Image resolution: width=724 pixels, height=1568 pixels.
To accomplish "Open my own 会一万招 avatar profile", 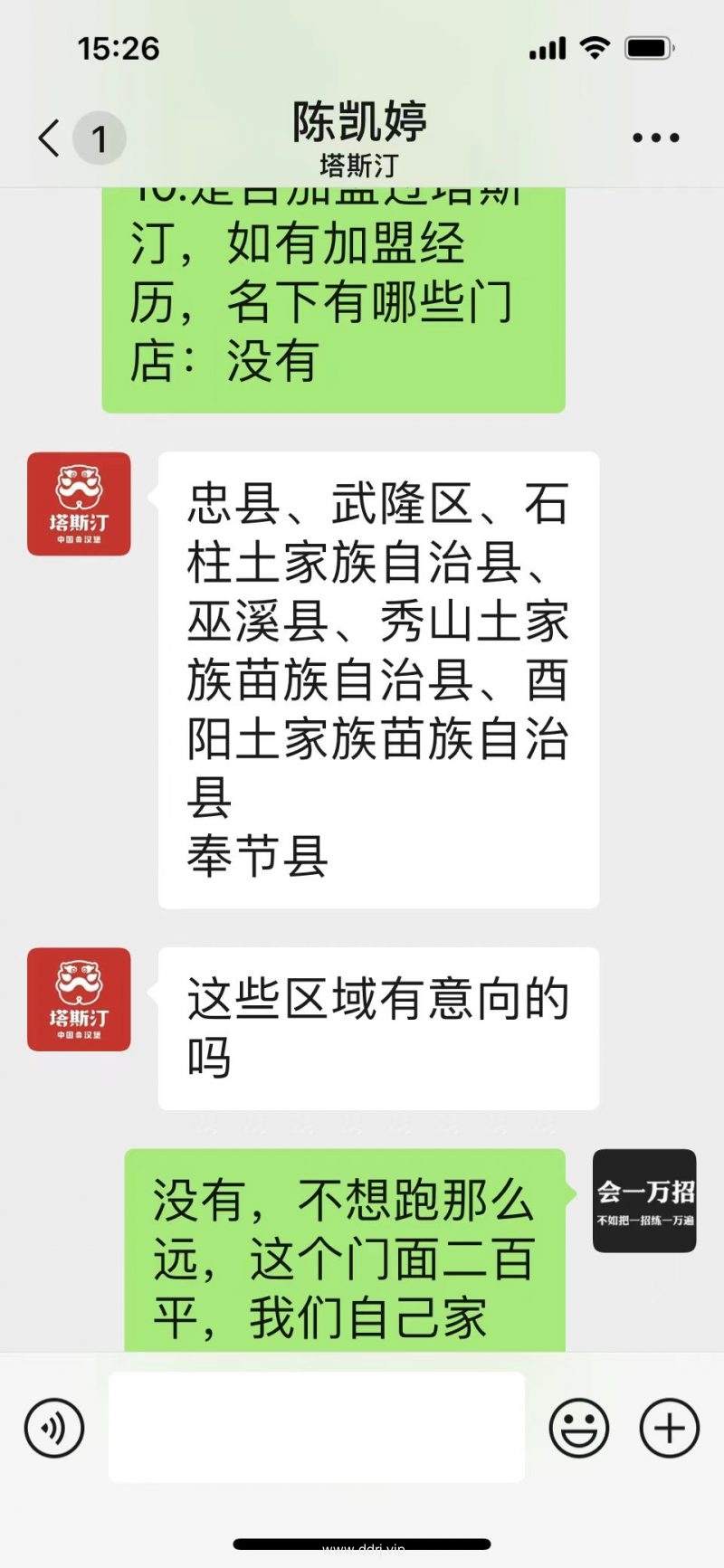I will coord(644,1201).
